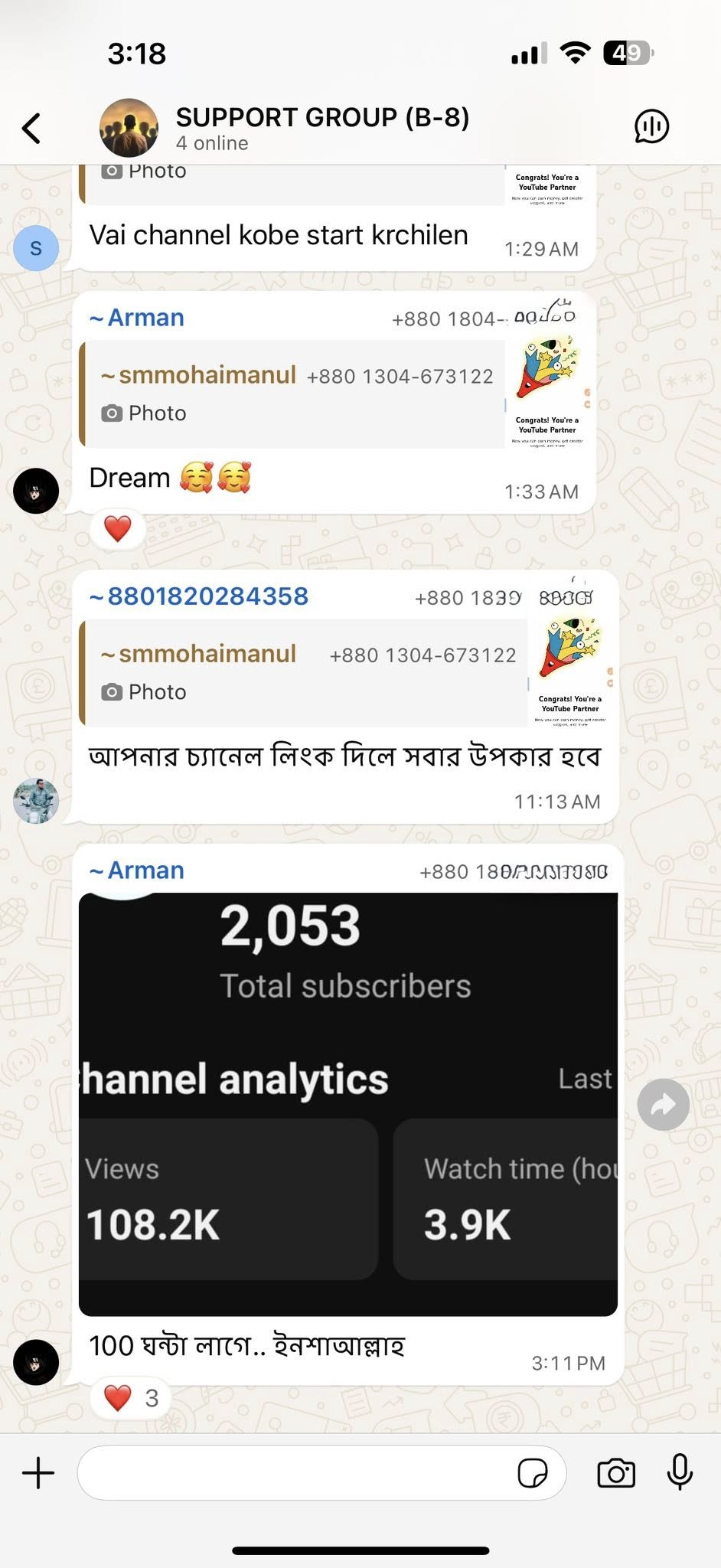This screenshot has width=721, height=1568.
Task: Open the S avatar sender's profile
Action: point(36,249)
